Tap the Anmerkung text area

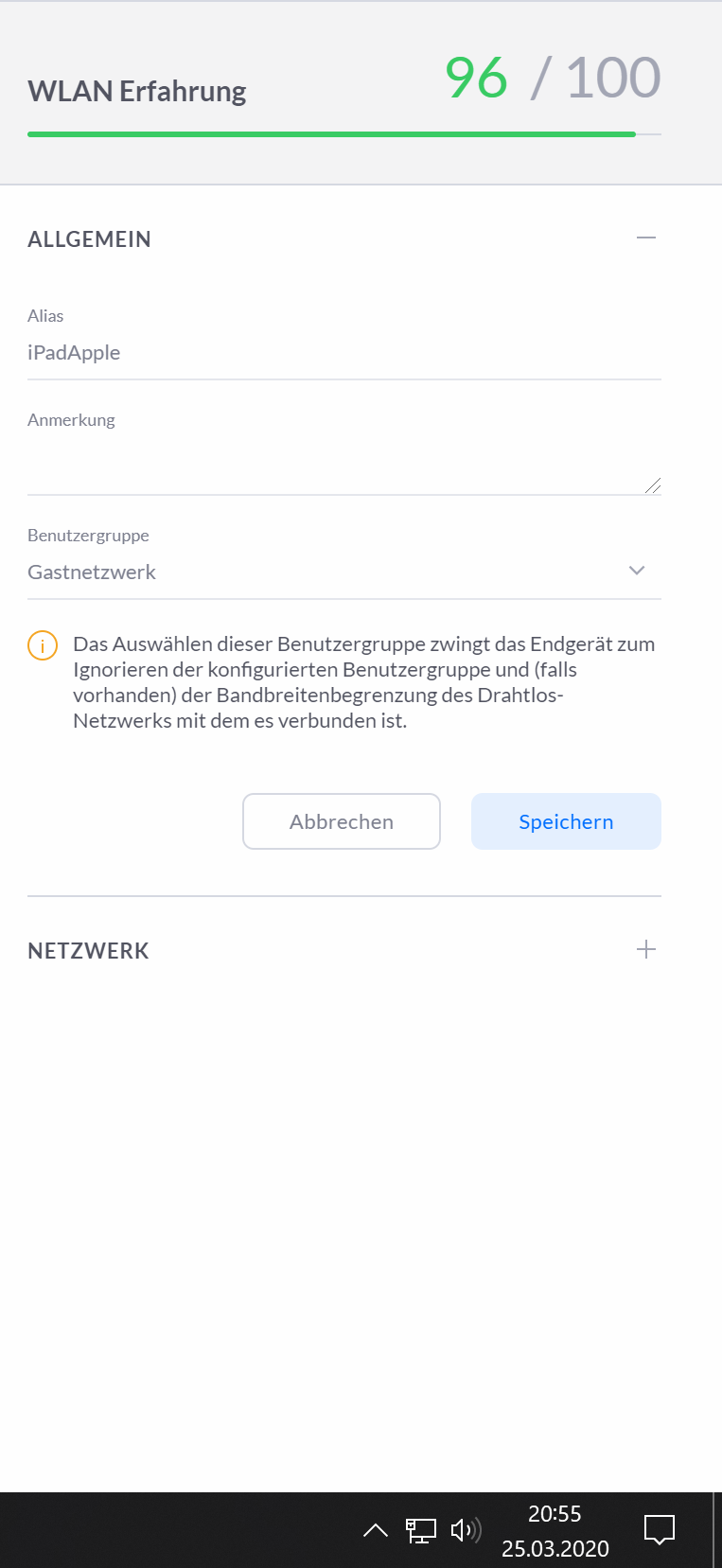click(343, 466)
